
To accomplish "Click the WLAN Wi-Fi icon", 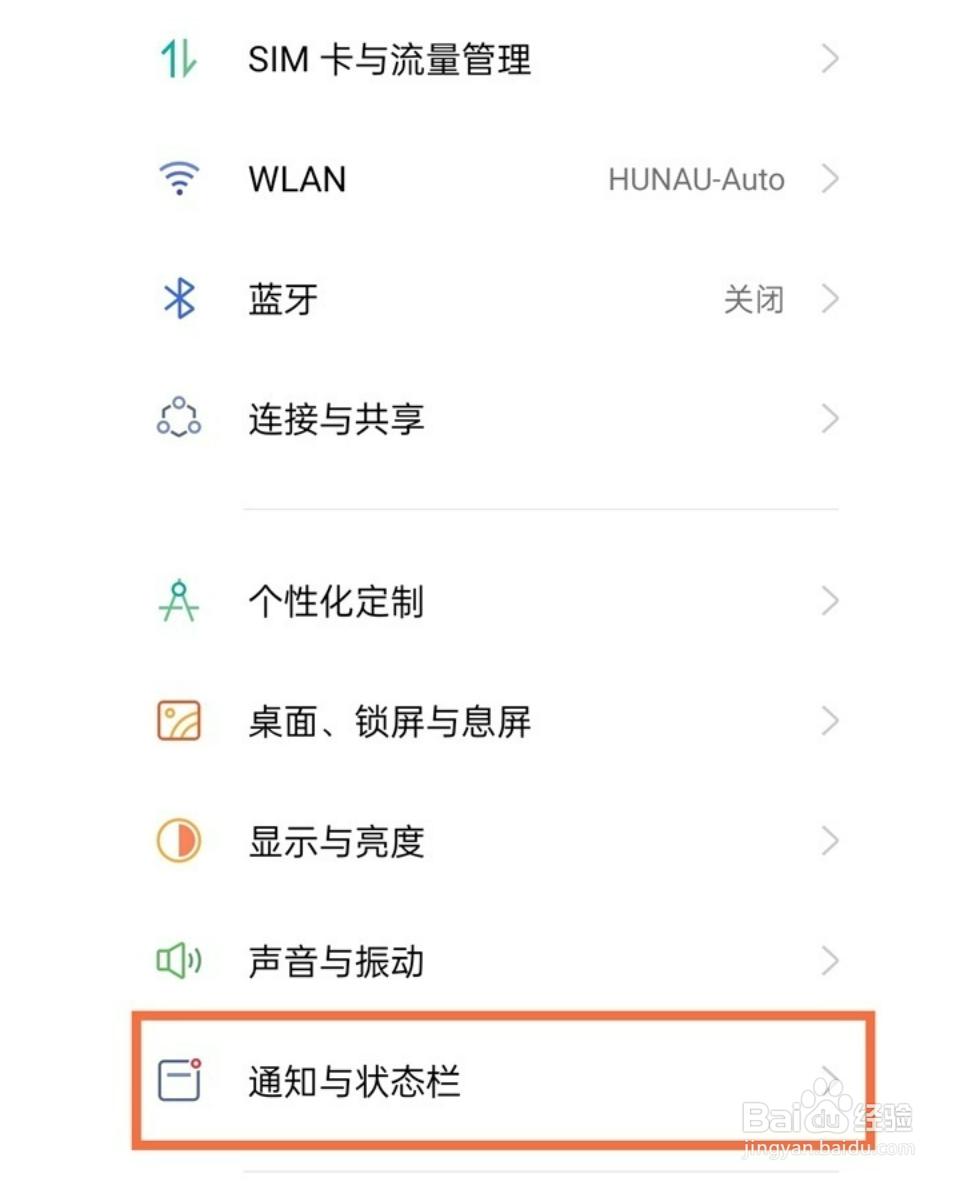I will 177,178.
